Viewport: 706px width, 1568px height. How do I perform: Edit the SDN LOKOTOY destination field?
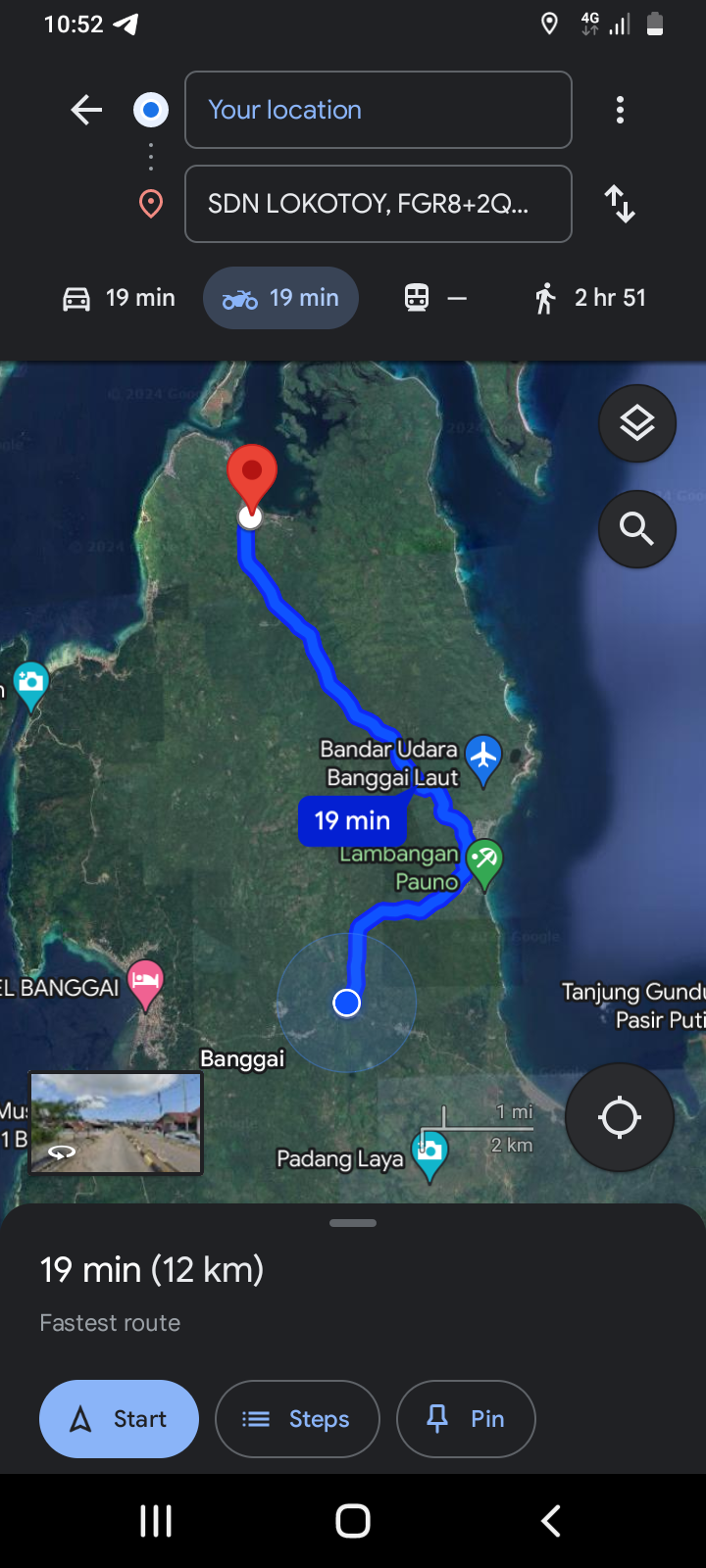(378, 204)
